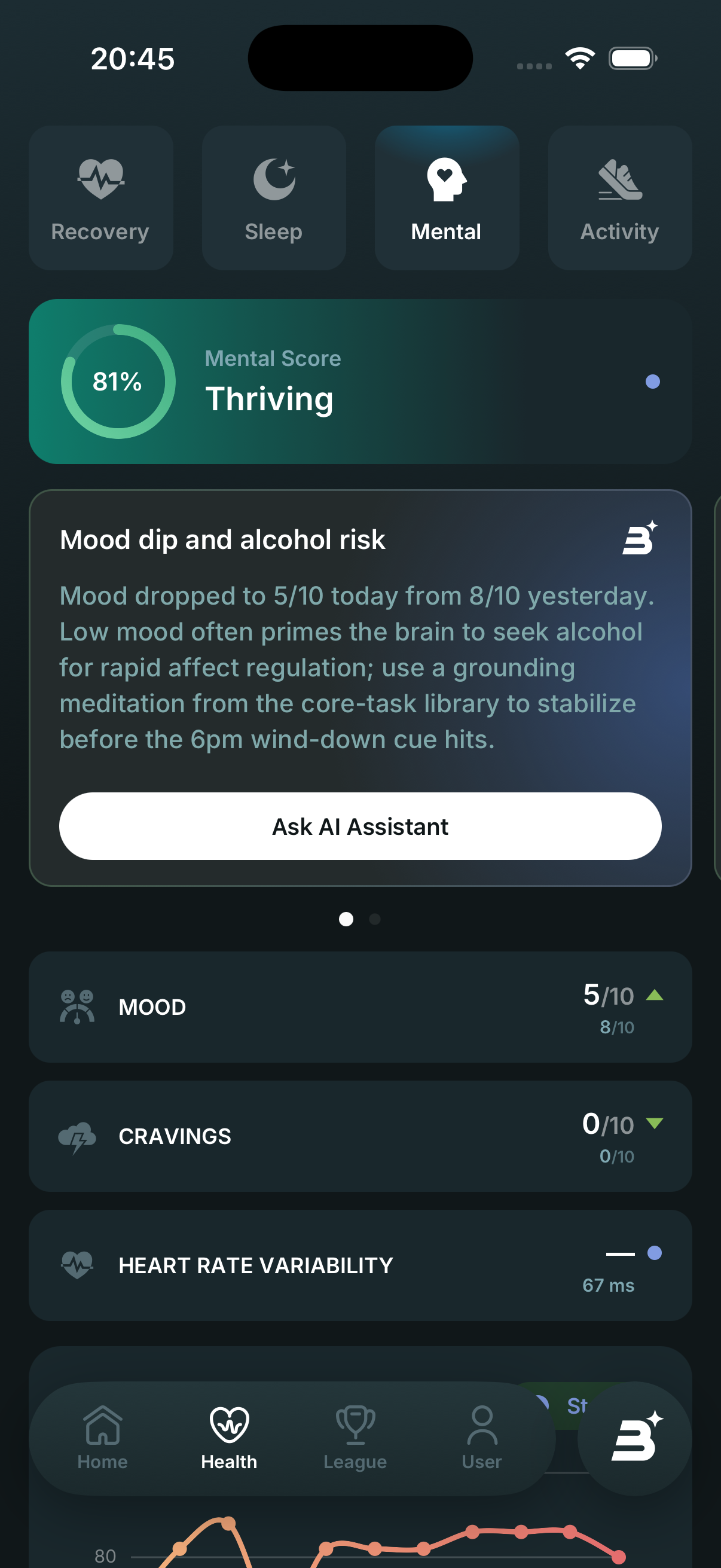Switch to the Sleep tab
This screenshot has height=1568, width=721.
274,198
